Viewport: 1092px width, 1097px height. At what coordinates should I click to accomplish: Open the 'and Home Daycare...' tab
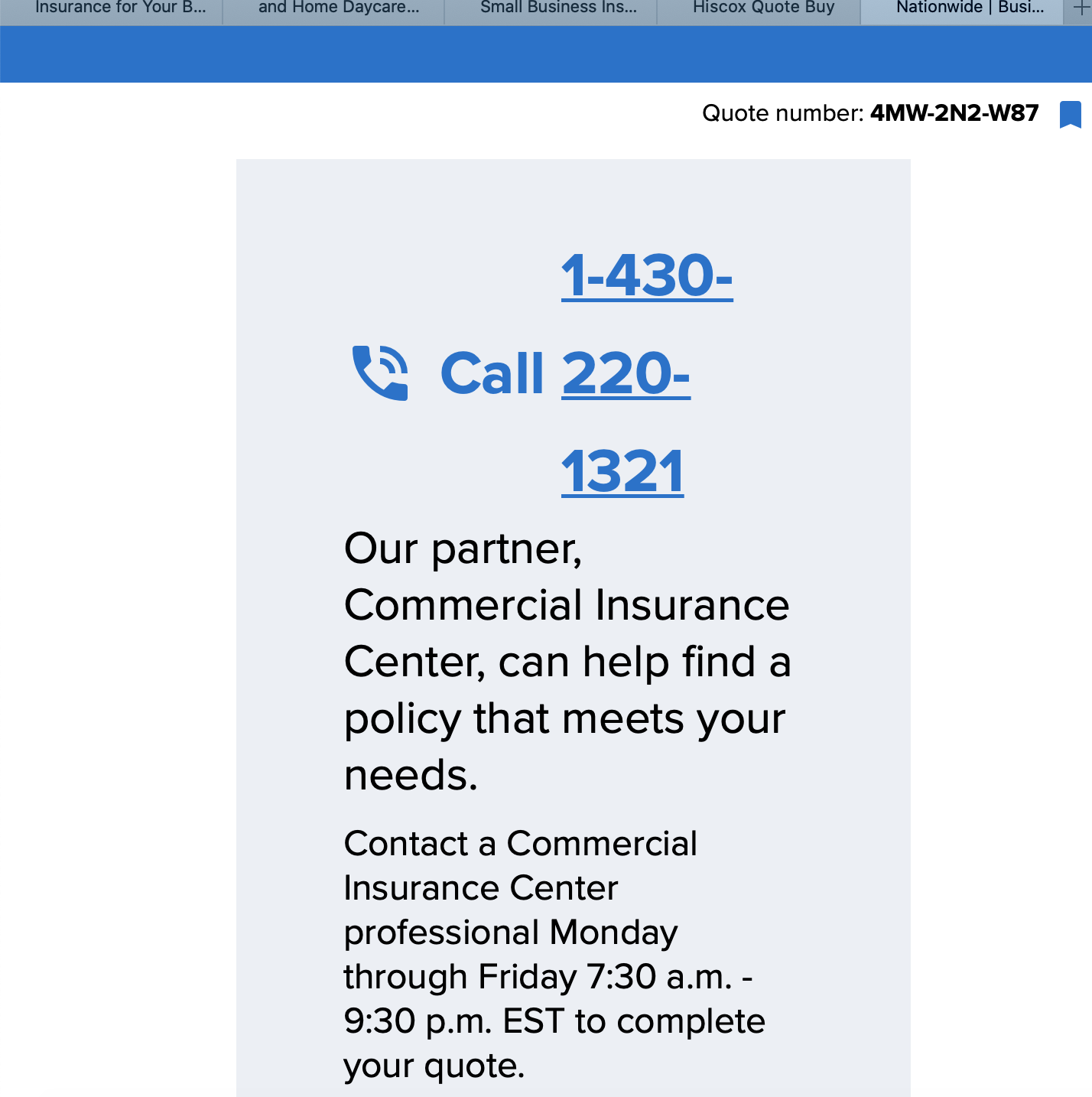coord(338,9)
